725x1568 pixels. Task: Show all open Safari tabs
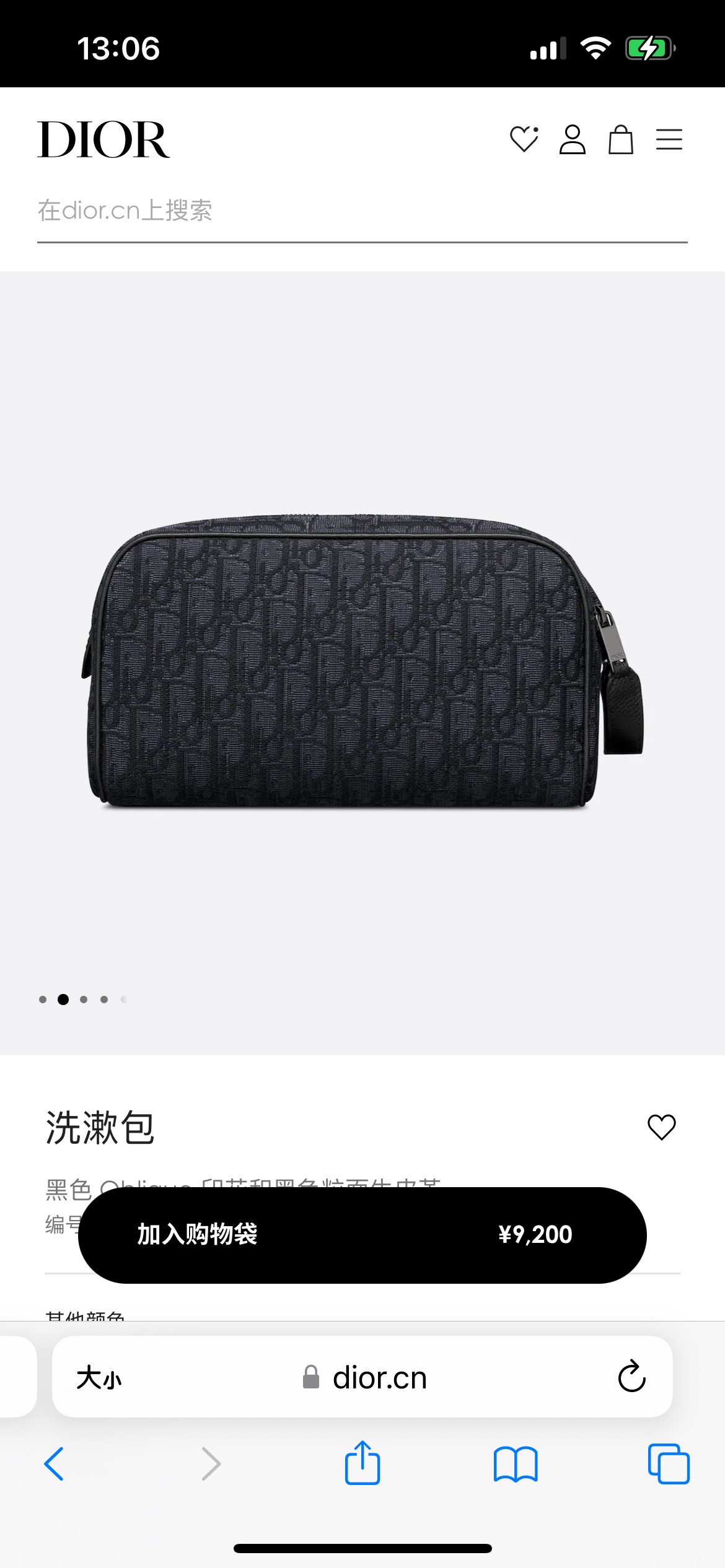pos(669,1464)
